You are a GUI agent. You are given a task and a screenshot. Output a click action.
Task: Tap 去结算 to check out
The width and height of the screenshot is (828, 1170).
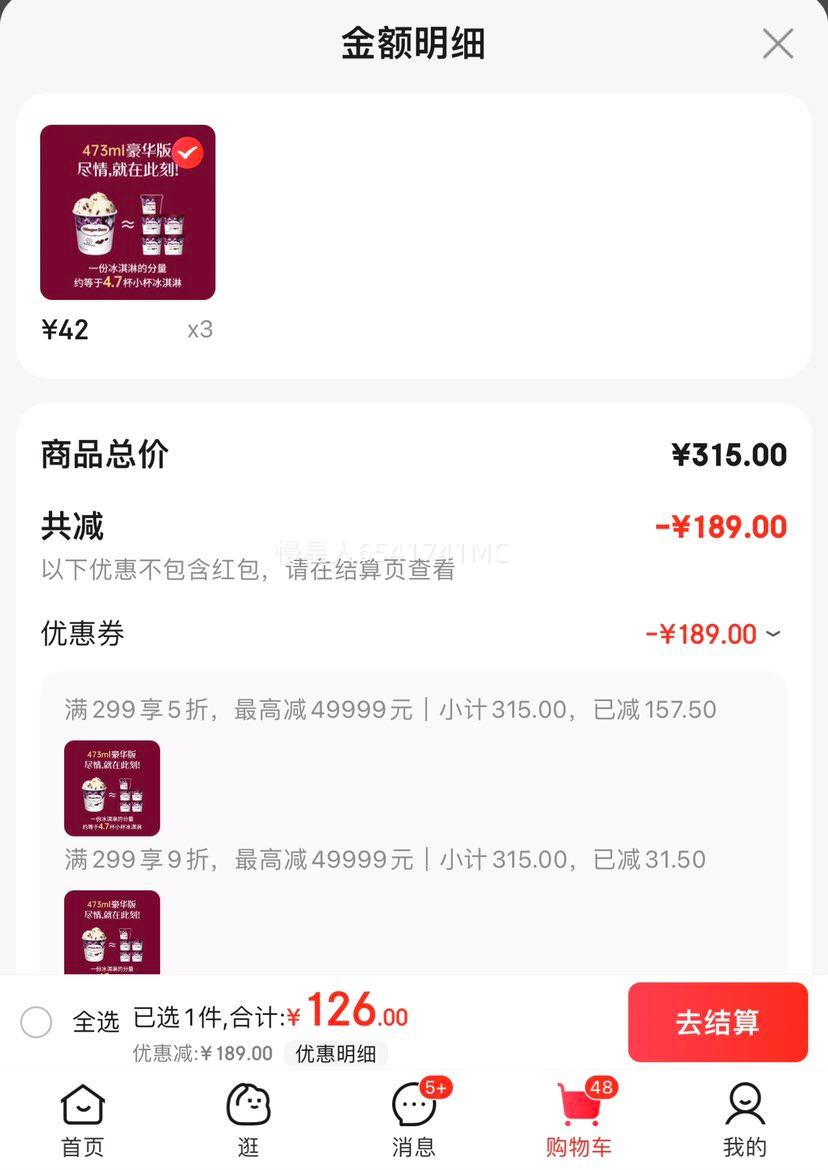(x=717, y=1022)
